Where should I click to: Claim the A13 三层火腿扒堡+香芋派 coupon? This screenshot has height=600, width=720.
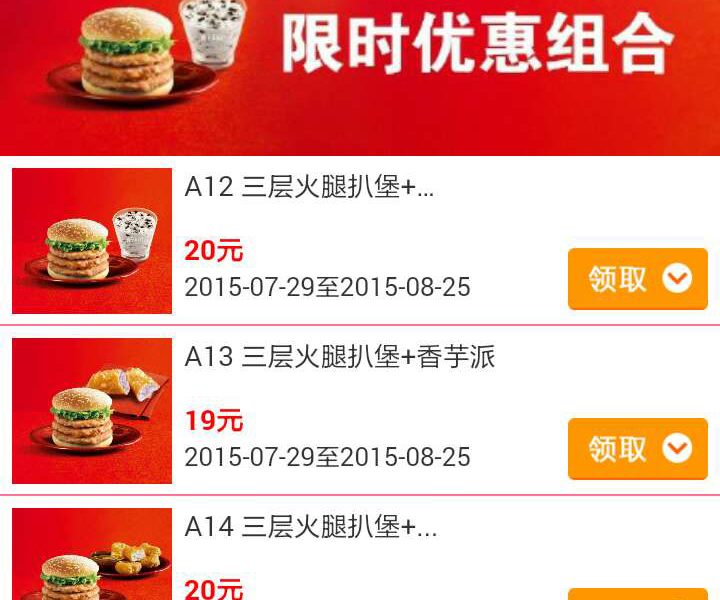[x=637, y=449]
